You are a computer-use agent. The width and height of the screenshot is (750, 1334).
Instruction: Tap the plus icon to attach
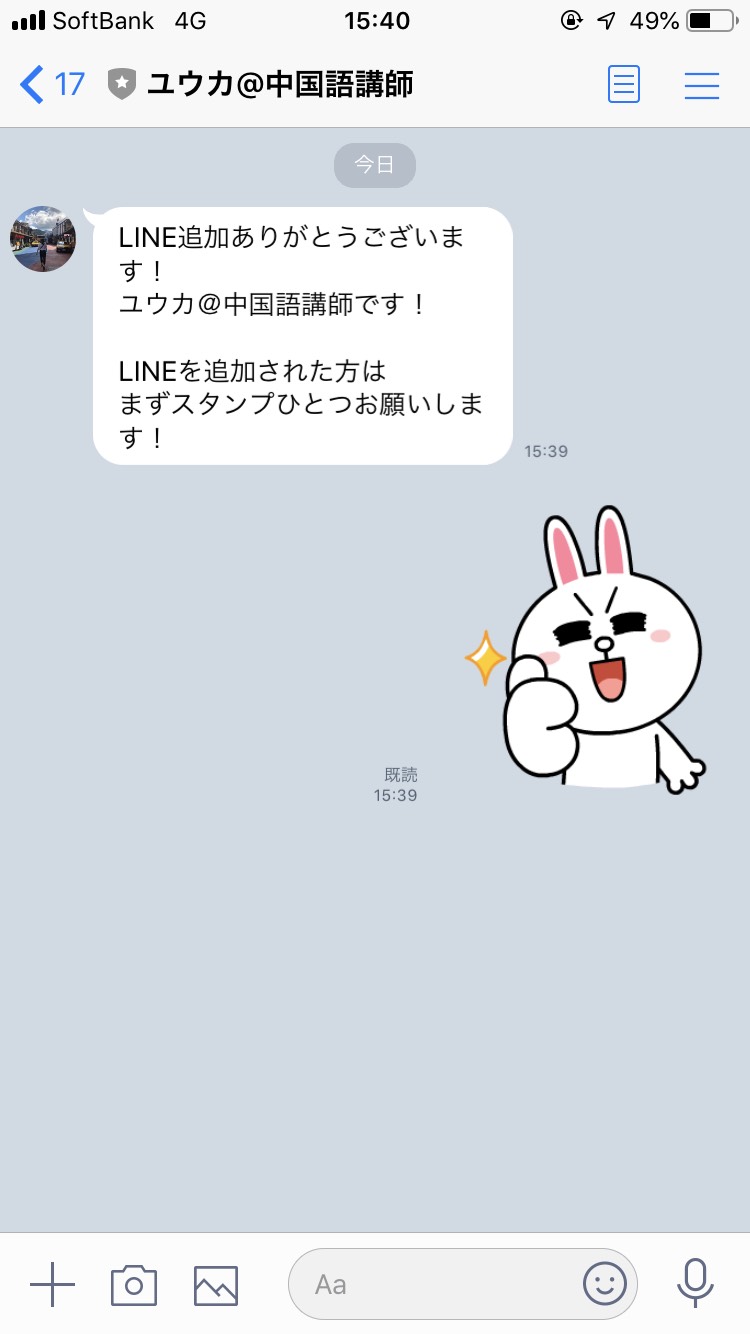[x=52, y=1284]
